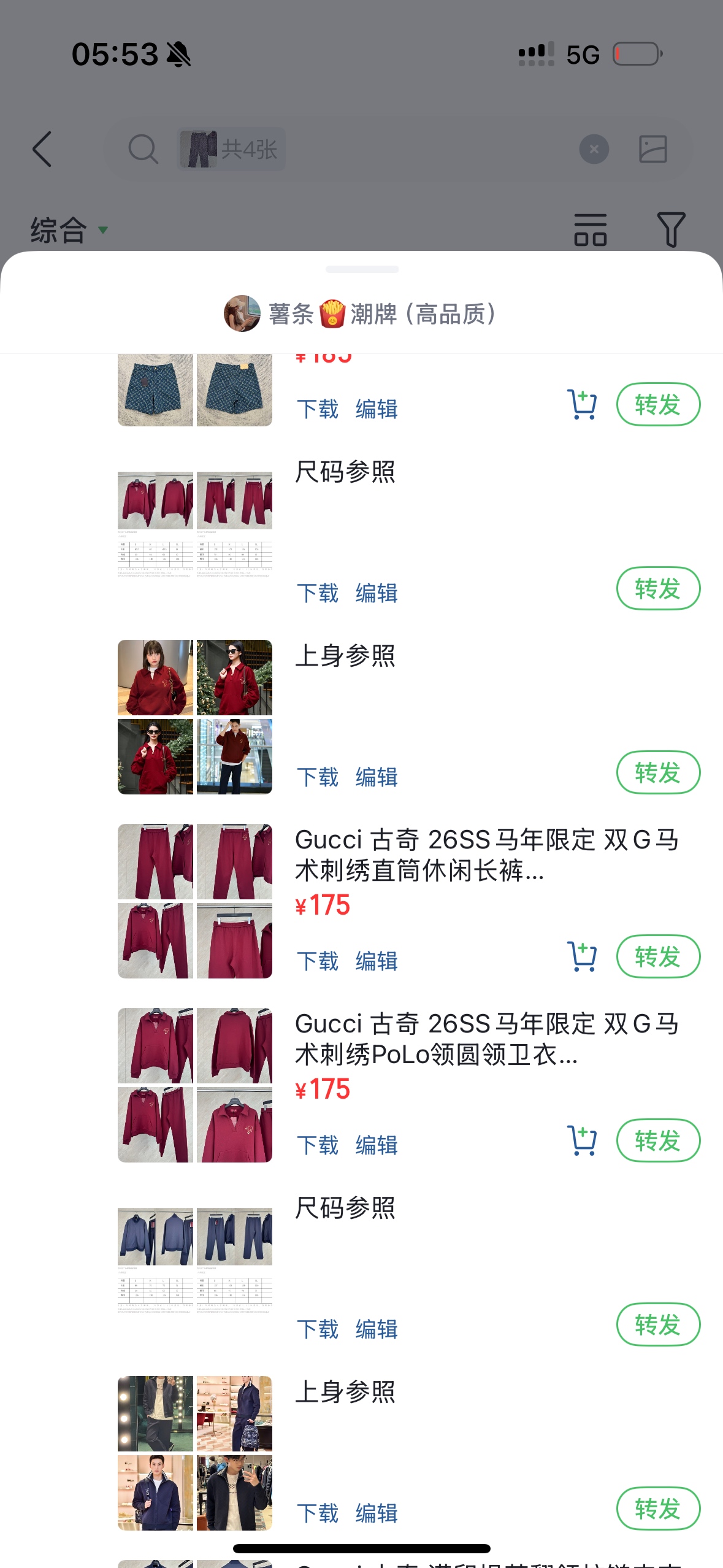Edit the Gucci PoLo领圆领卫衣 listing

[x=377, y=1145]
